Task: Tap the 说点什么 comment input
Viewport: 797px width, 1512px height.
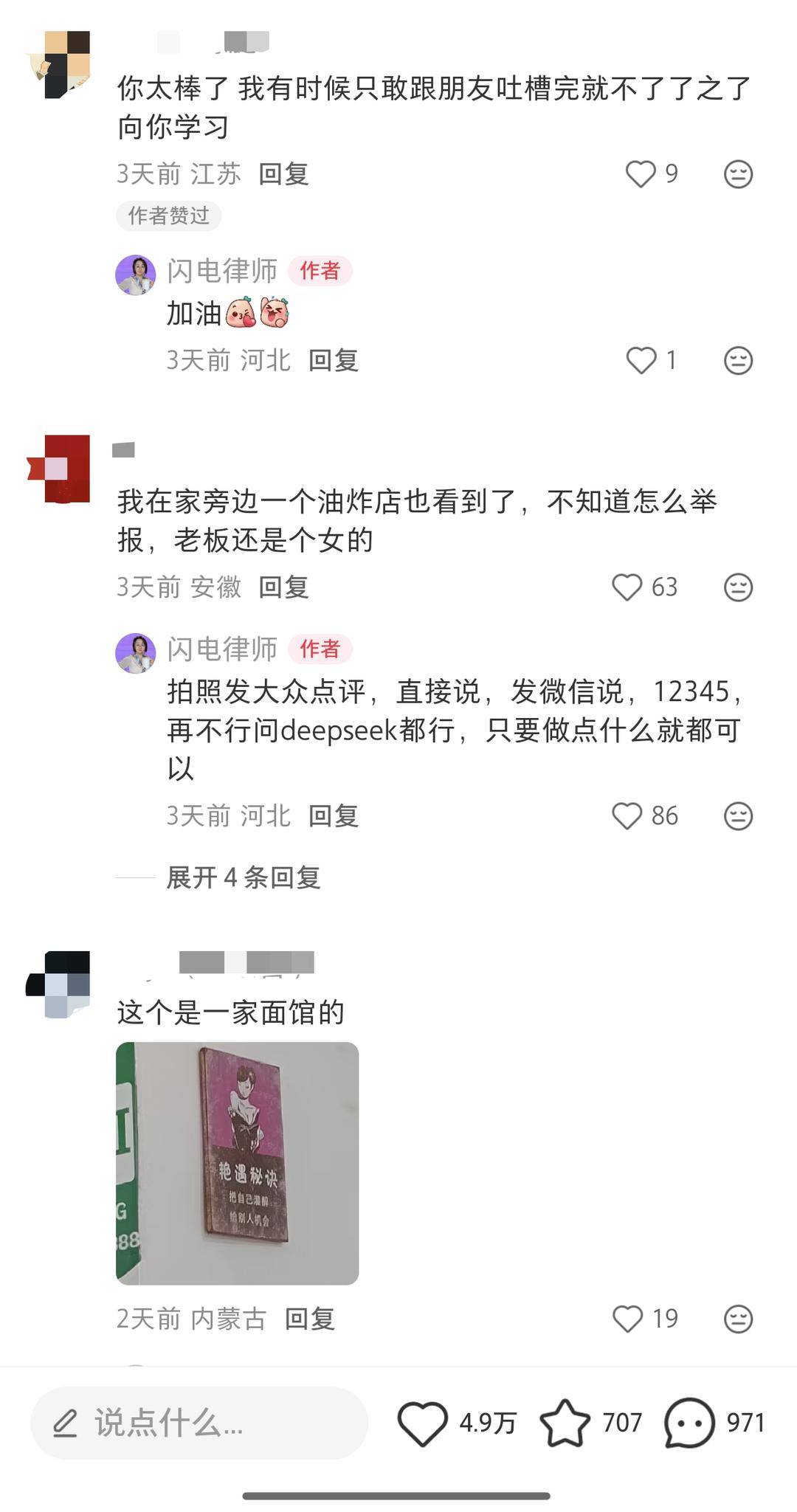Action: pyautogui.click(x=199, y=1423)
